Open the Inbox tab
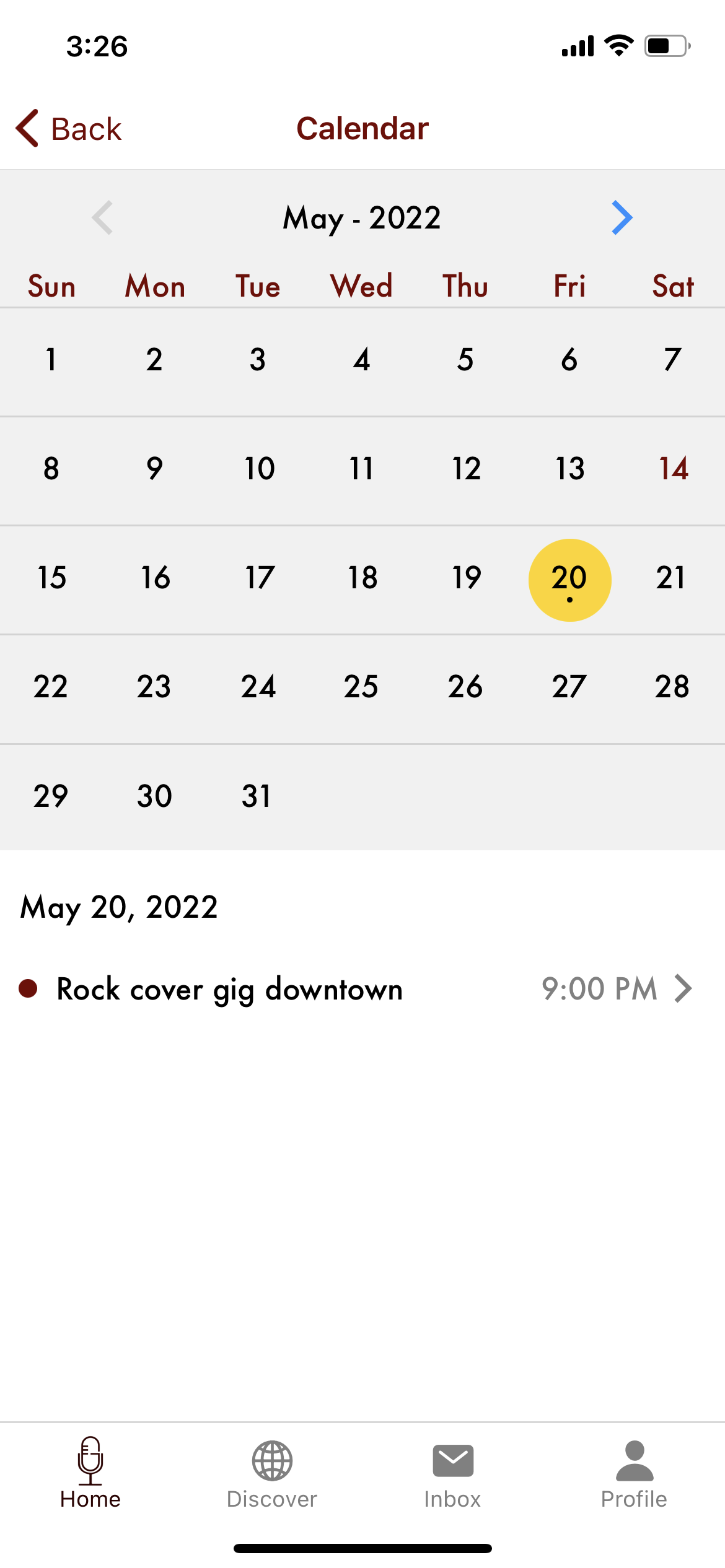The width and height of the screenshot is (725, 1568). [453, 1473]
